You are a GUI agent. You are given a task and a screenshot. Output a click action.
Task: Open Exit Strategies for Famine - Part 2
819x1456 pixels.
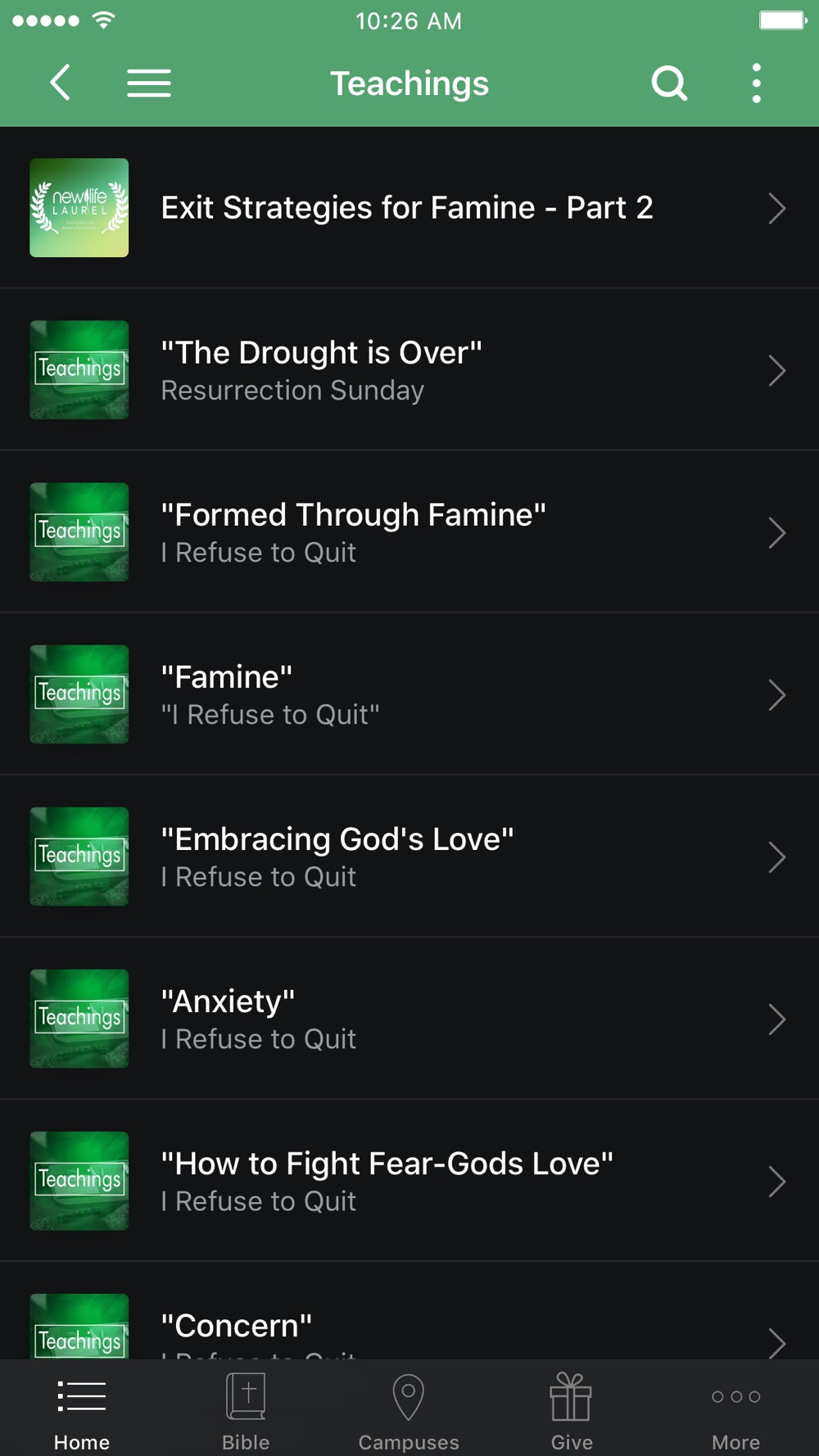pyautogui.click(x=409, y=208)
